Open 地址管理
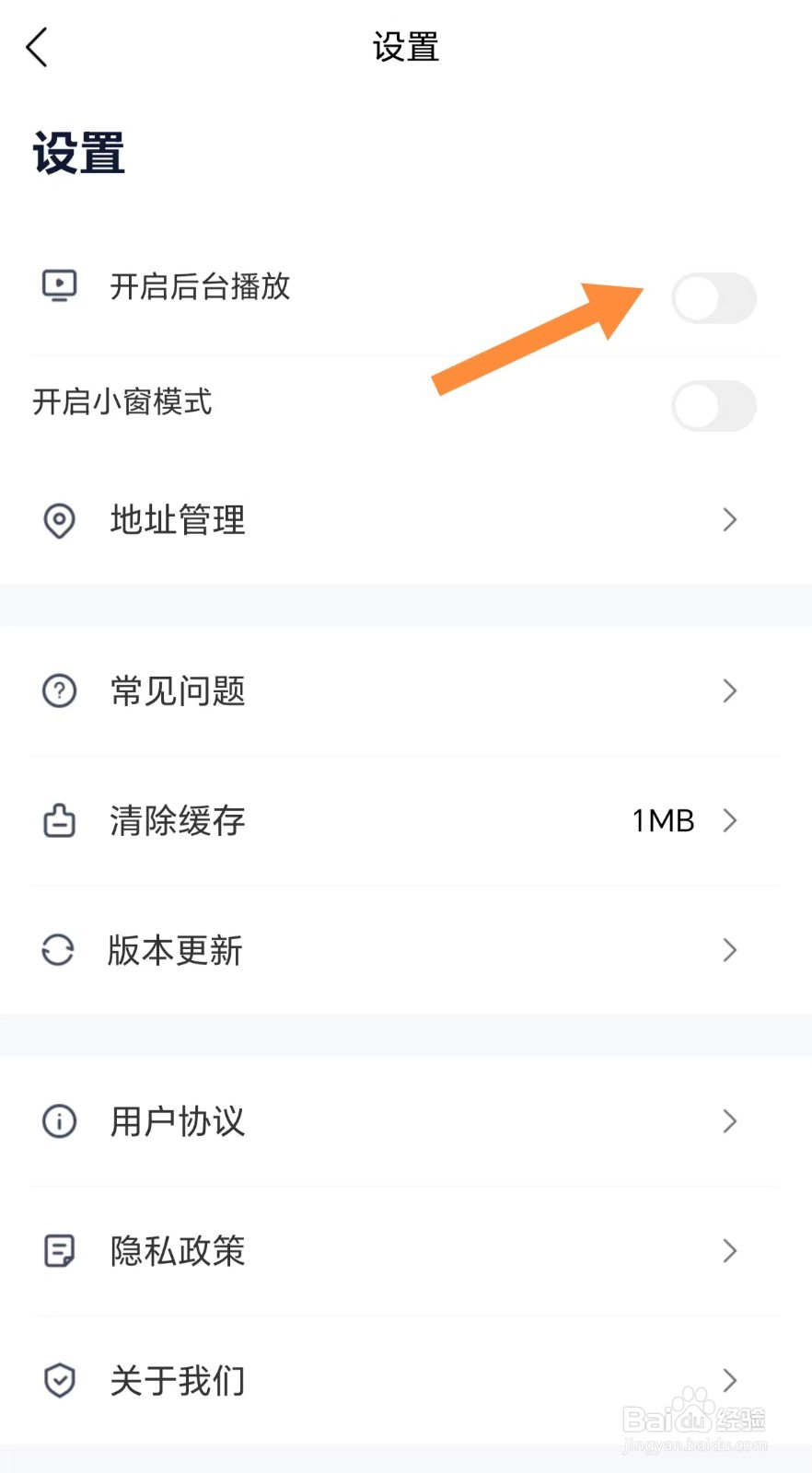The height and width of the screenshot is (1473, 812). click(406, 520)
